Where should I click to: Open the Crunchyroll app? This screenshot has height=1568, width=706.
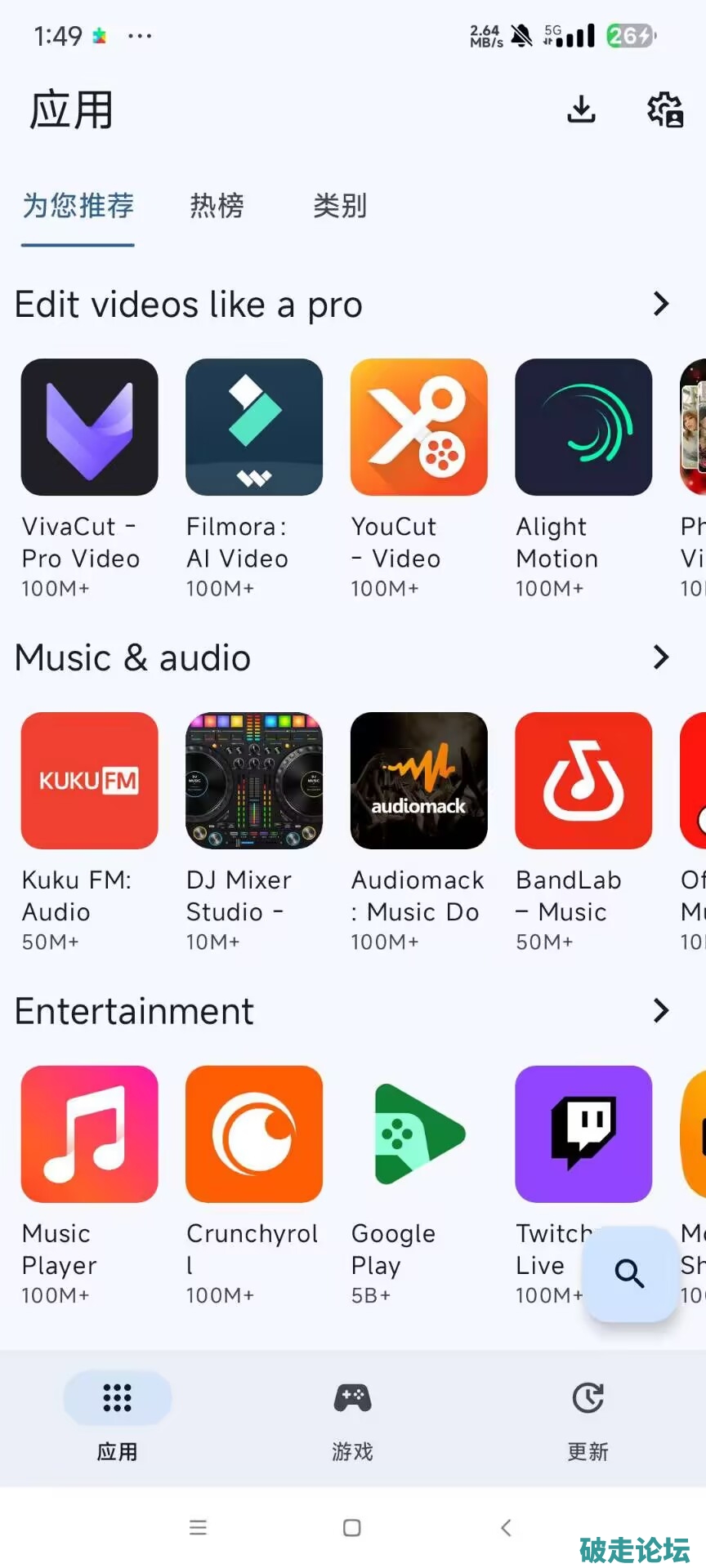pyautogui.click(x=254, y=1134)
